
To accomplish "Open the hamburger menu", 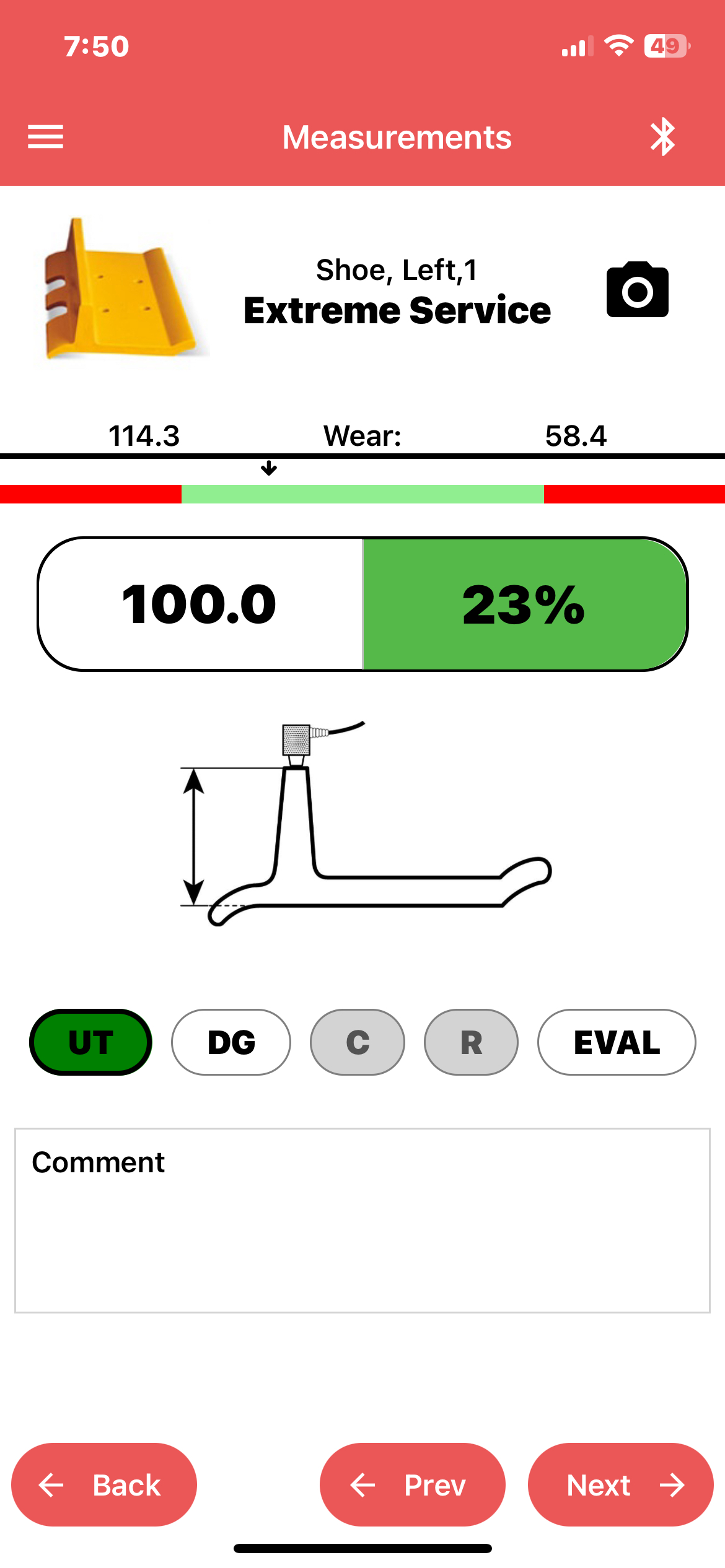I will point(45,137).
